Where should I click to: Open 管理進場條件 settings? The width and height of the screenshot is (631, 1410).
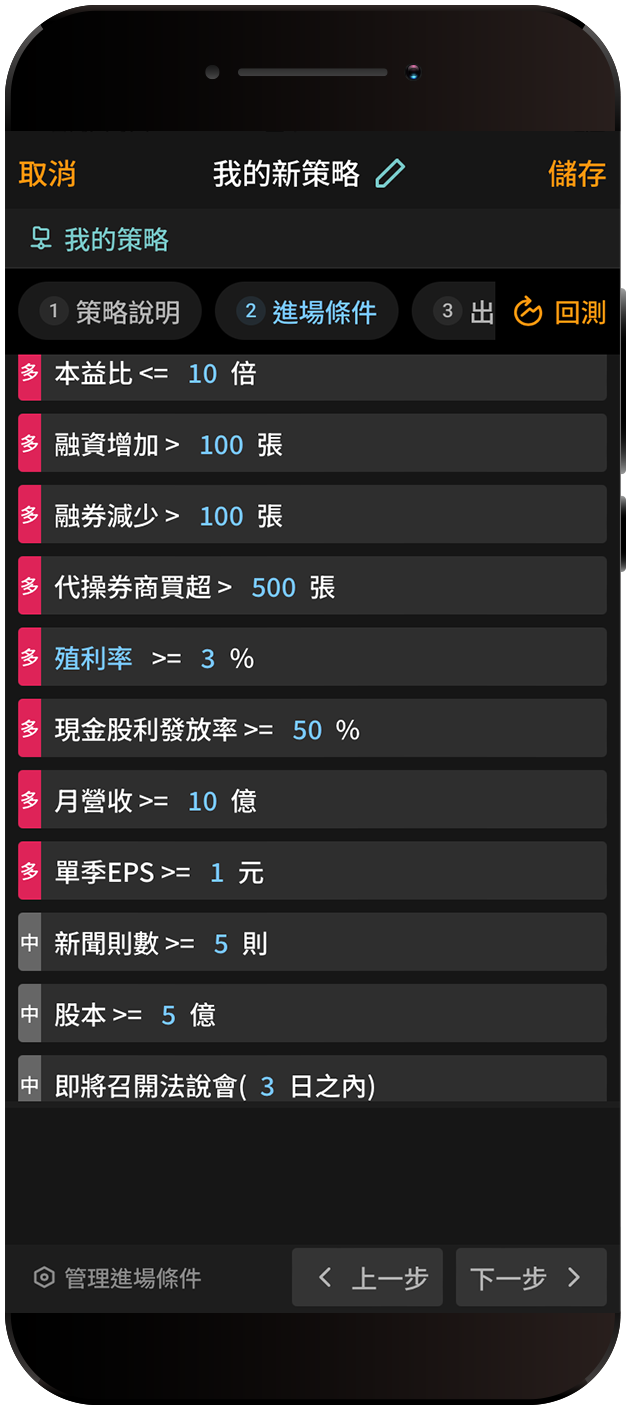pos(118,1278)
